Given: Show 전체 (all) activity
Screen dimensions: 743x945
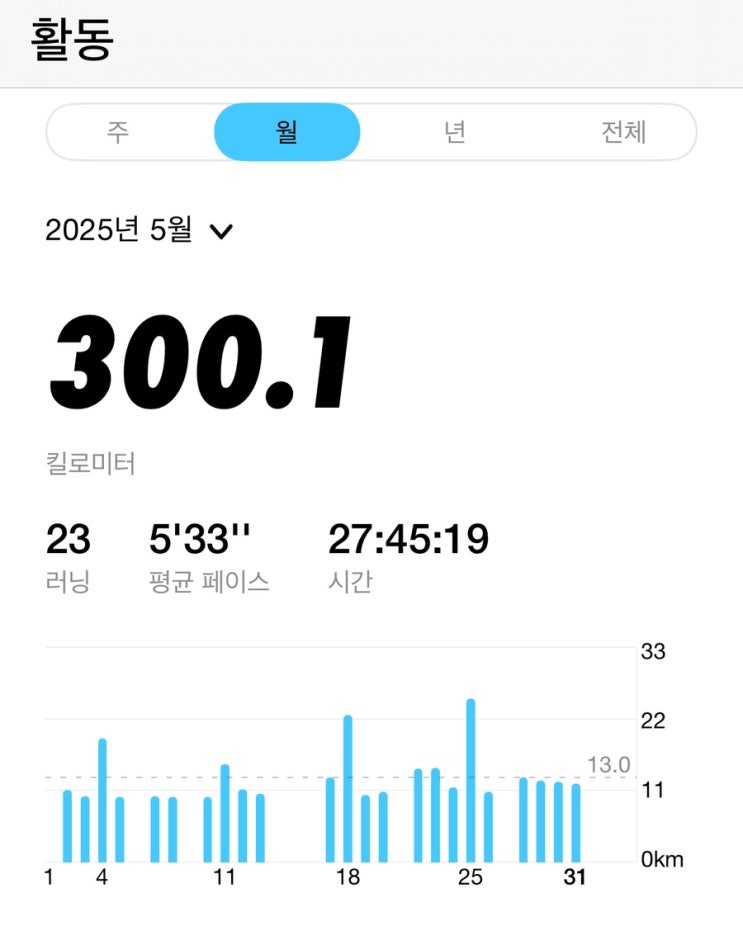Looking at the screenshot, I should pos(623,132).
